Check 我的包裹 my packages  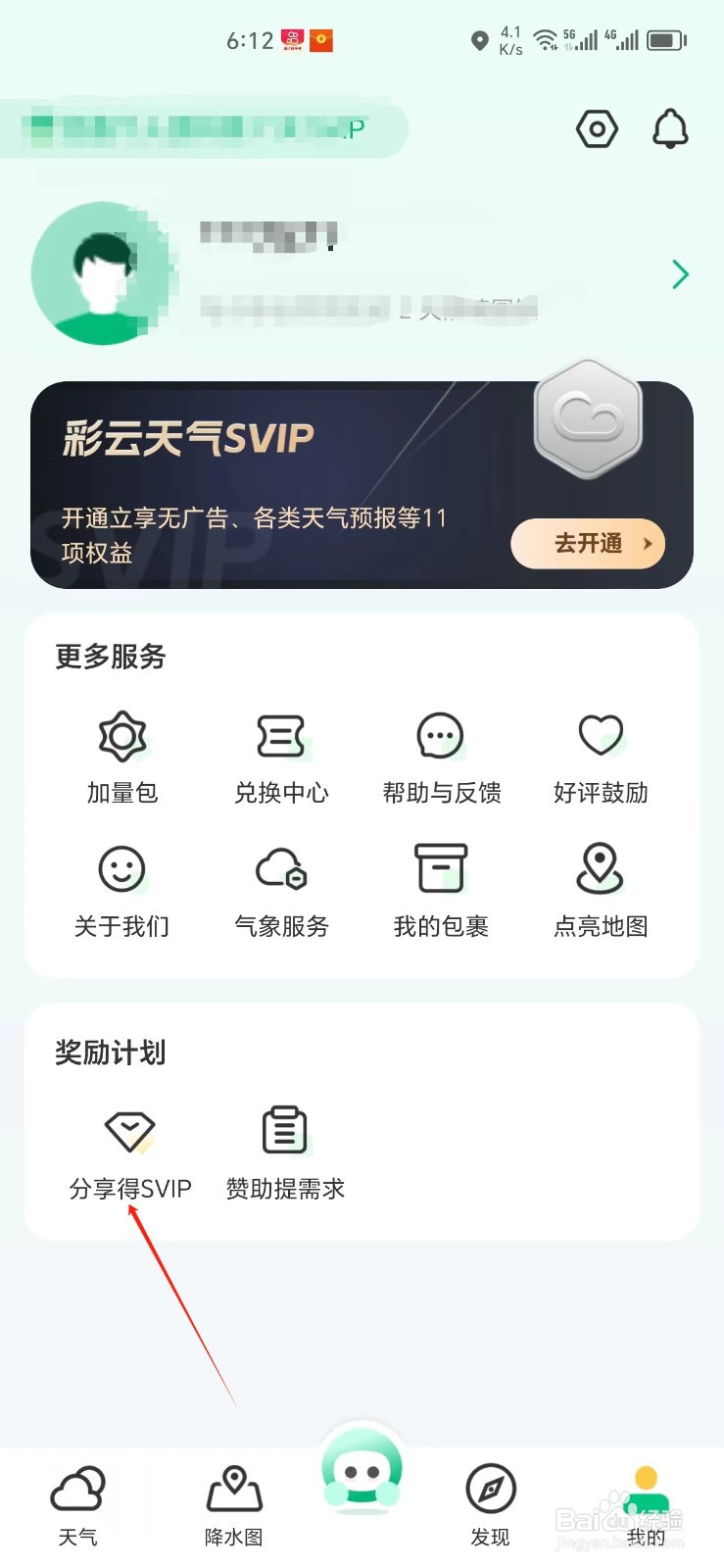click(440, 869)
